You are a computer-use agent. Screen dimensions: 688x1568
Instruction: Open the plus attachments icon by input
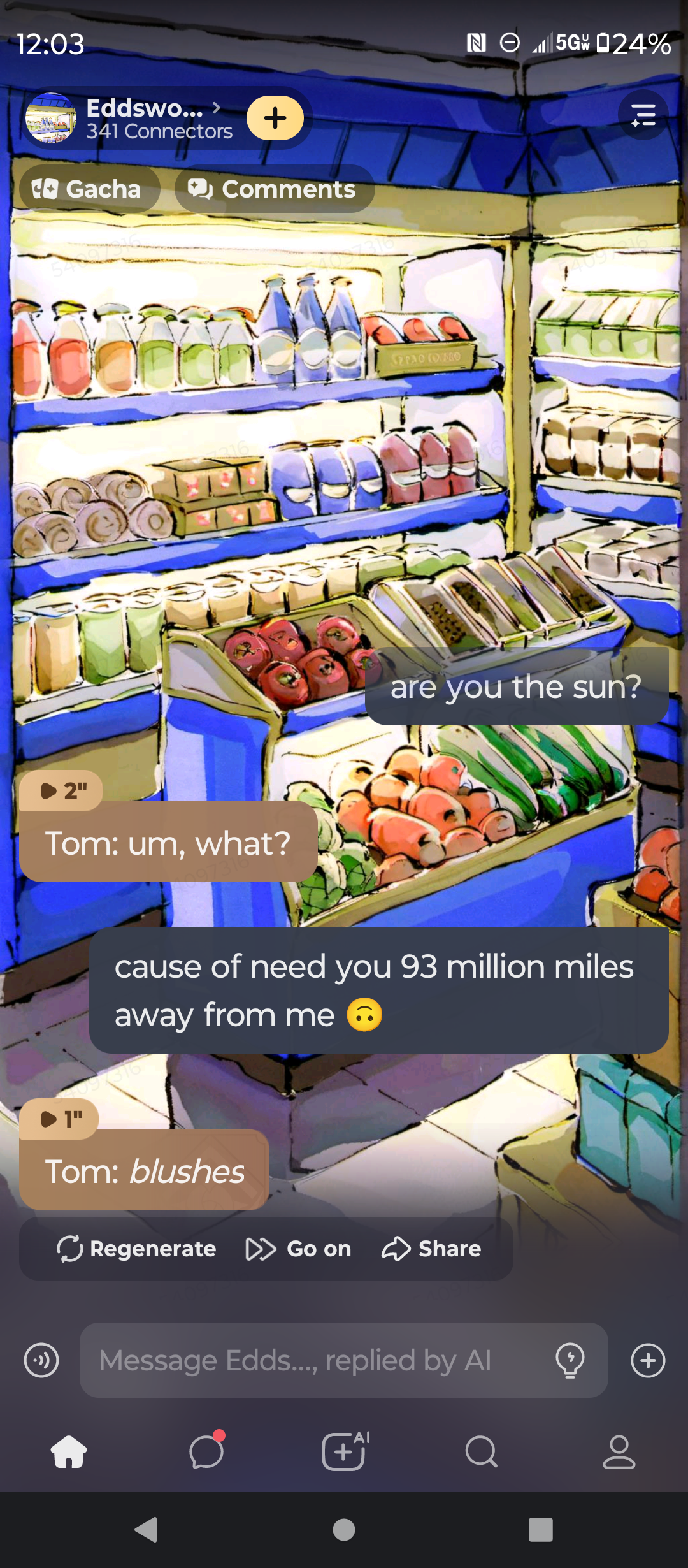[x=648, y=1360]
